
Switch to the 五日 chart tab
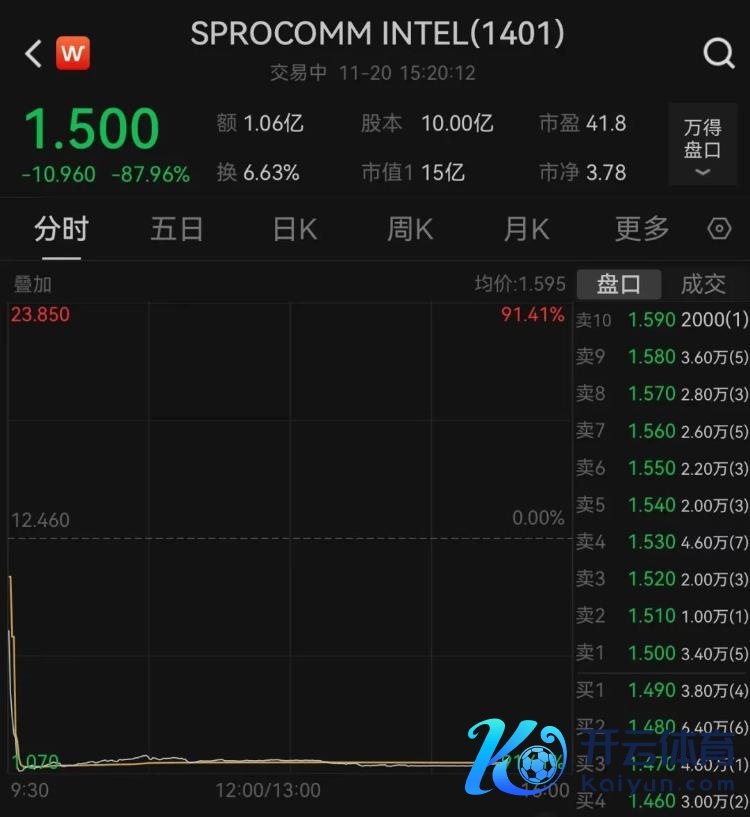(177, 229)
